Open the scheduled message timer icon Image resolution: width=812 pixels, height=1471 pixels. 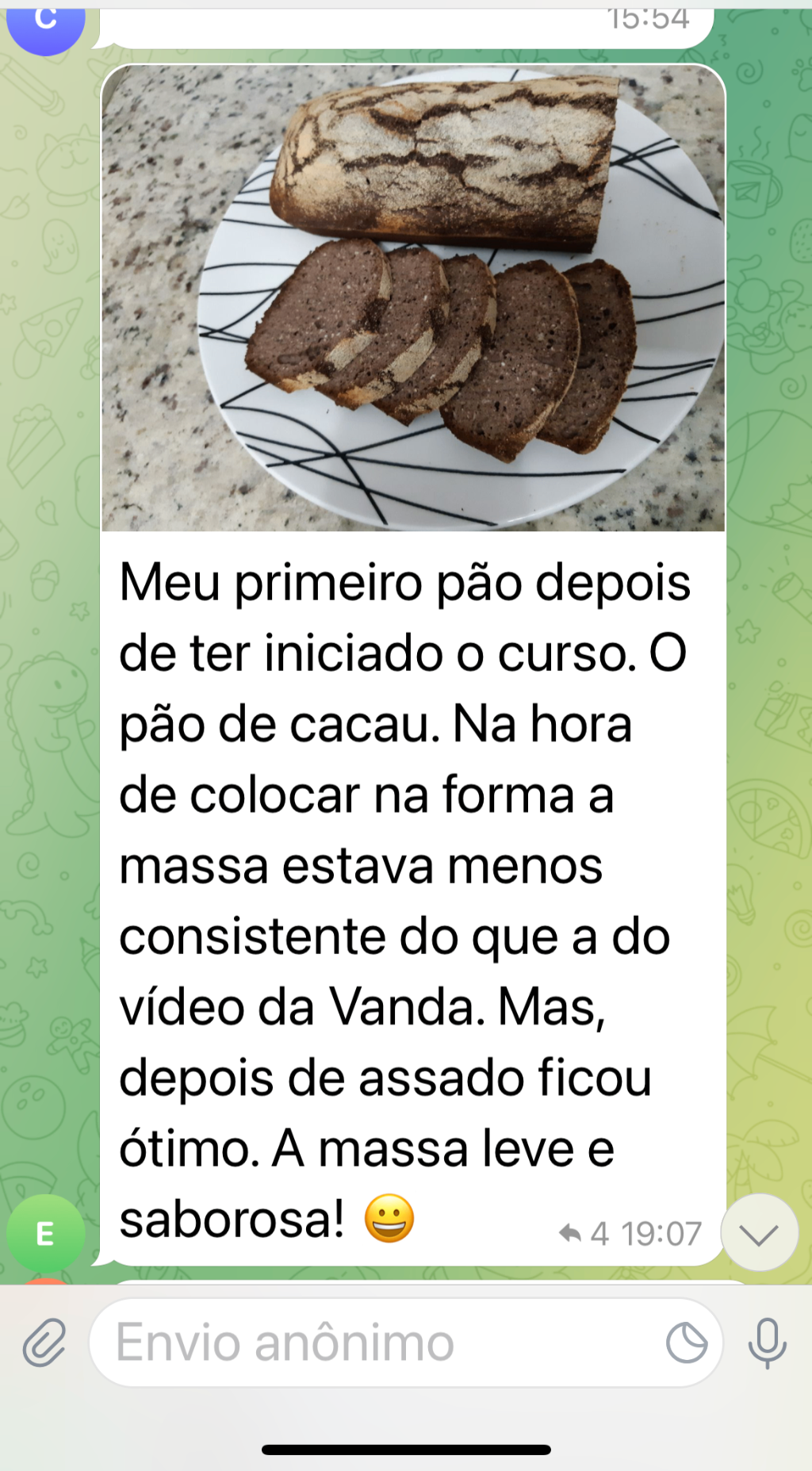point(686,1343)
